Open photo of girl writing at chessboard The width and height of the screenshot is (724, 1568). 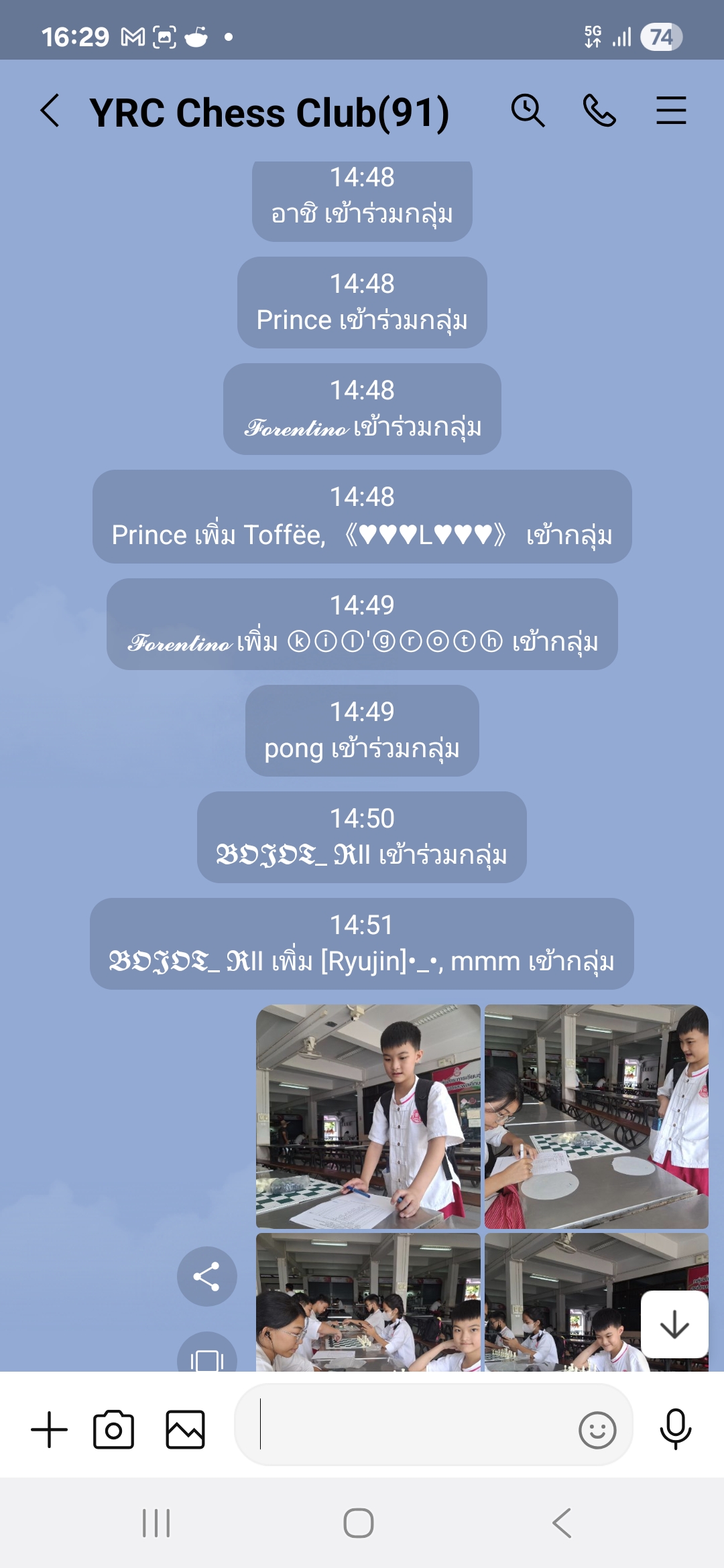(596, 1116)
